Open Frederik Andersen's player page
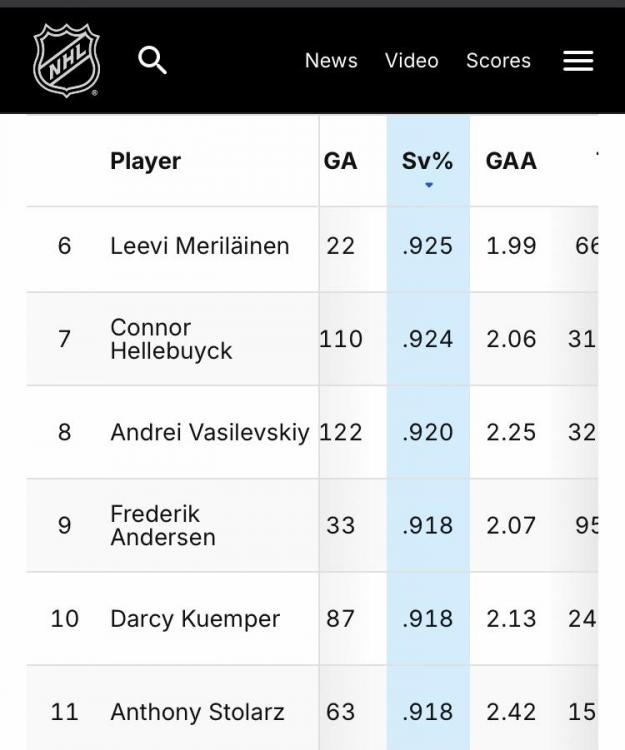The image size is (625, 750). click(163, 525)
